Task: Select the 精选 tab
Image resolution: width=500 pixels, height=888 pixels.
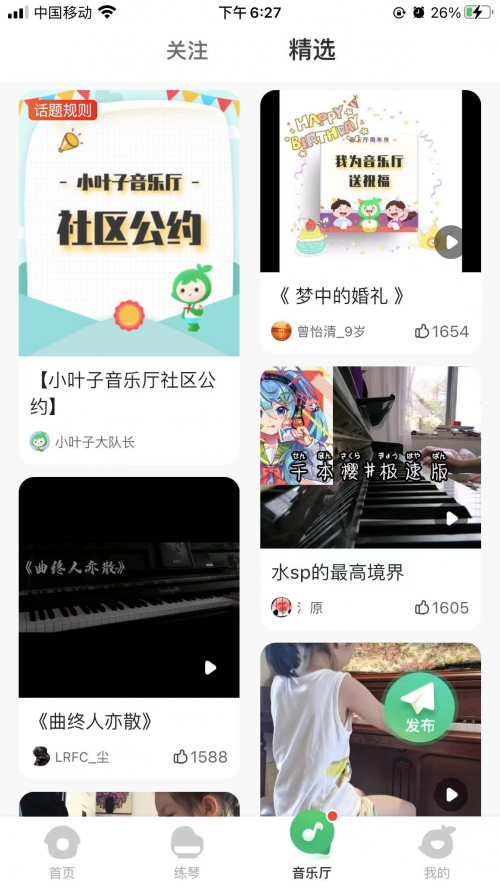Action: [312, 50]
